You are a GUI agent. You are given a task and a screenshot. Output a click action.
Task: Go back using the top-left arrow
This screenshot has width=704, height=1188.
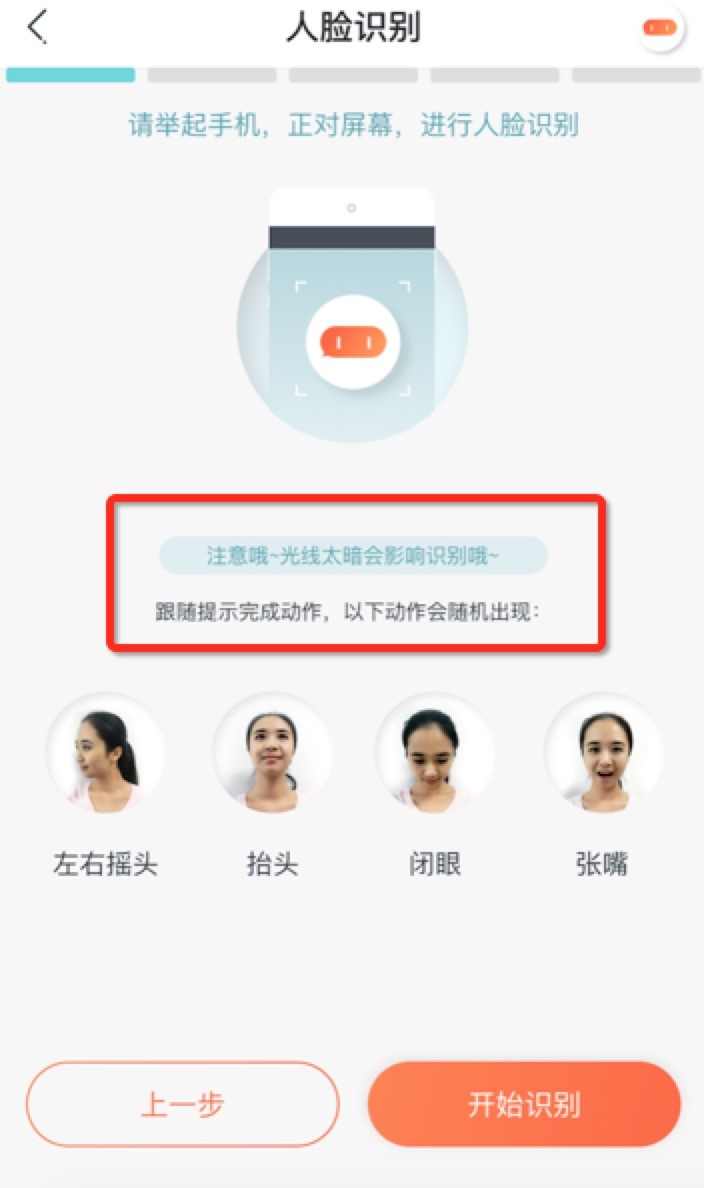click(37, 27)
